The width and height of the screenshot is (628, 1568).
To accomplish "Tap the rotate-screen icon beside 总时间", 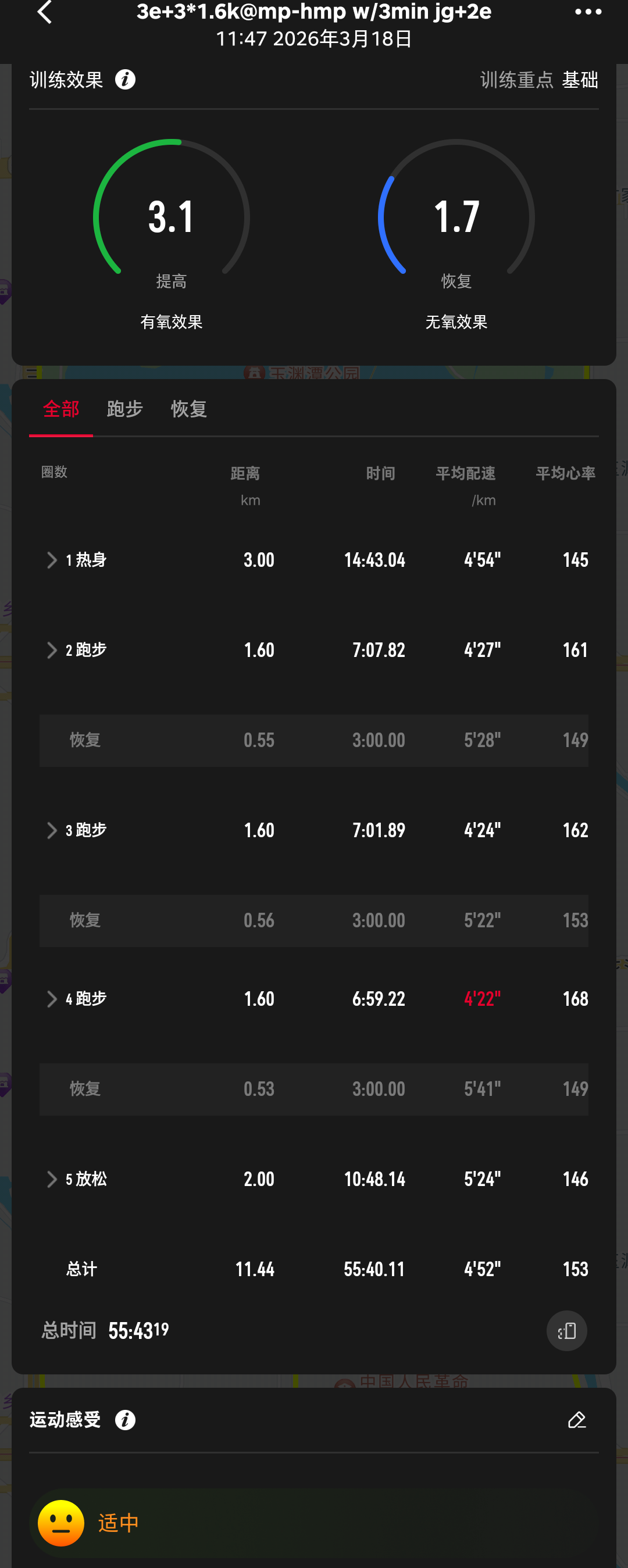I will [566, 1331].
